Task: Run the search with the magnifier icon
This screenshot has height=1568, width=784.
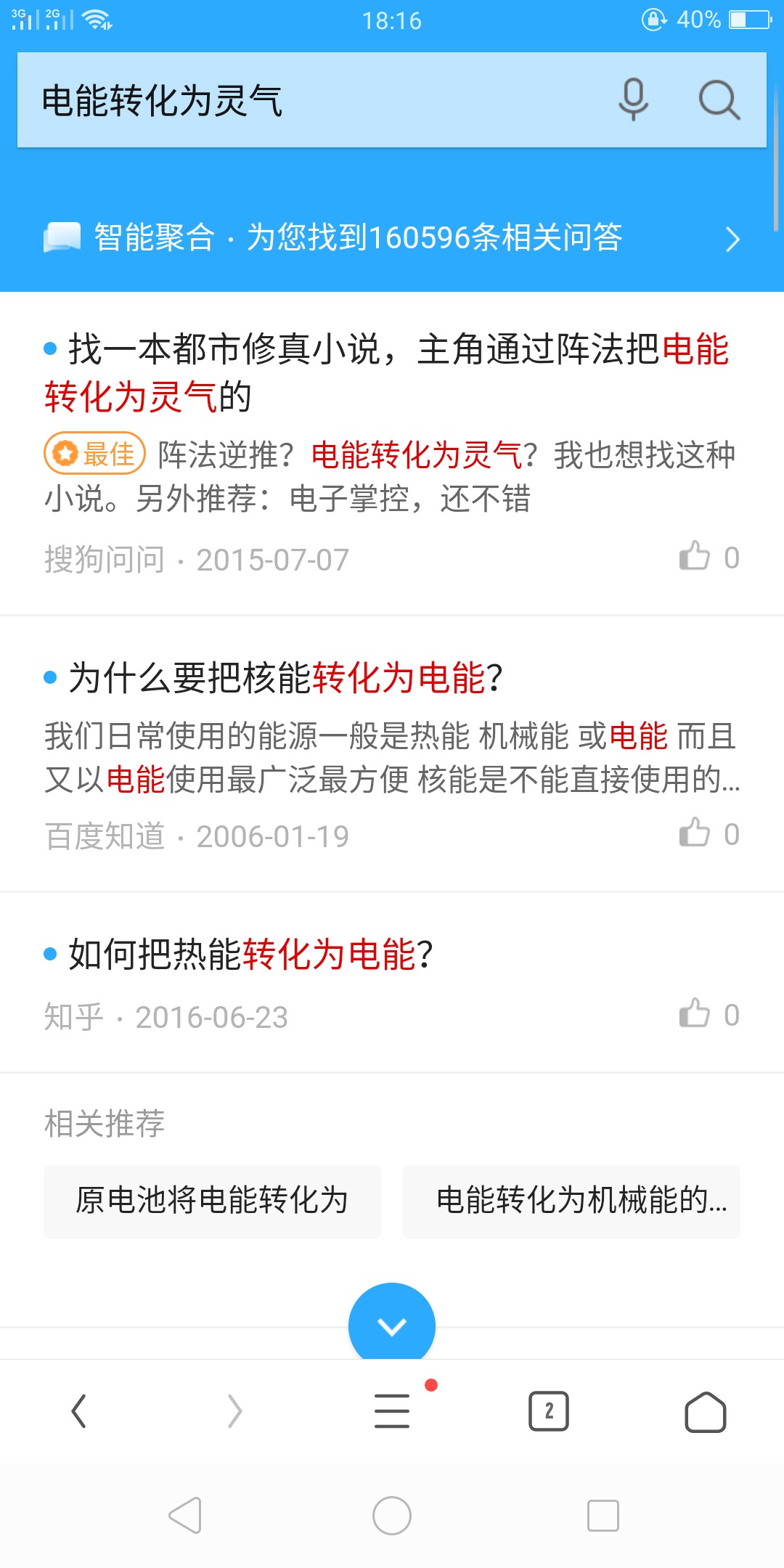Action: pyautogui.click(x=719, y=99)
